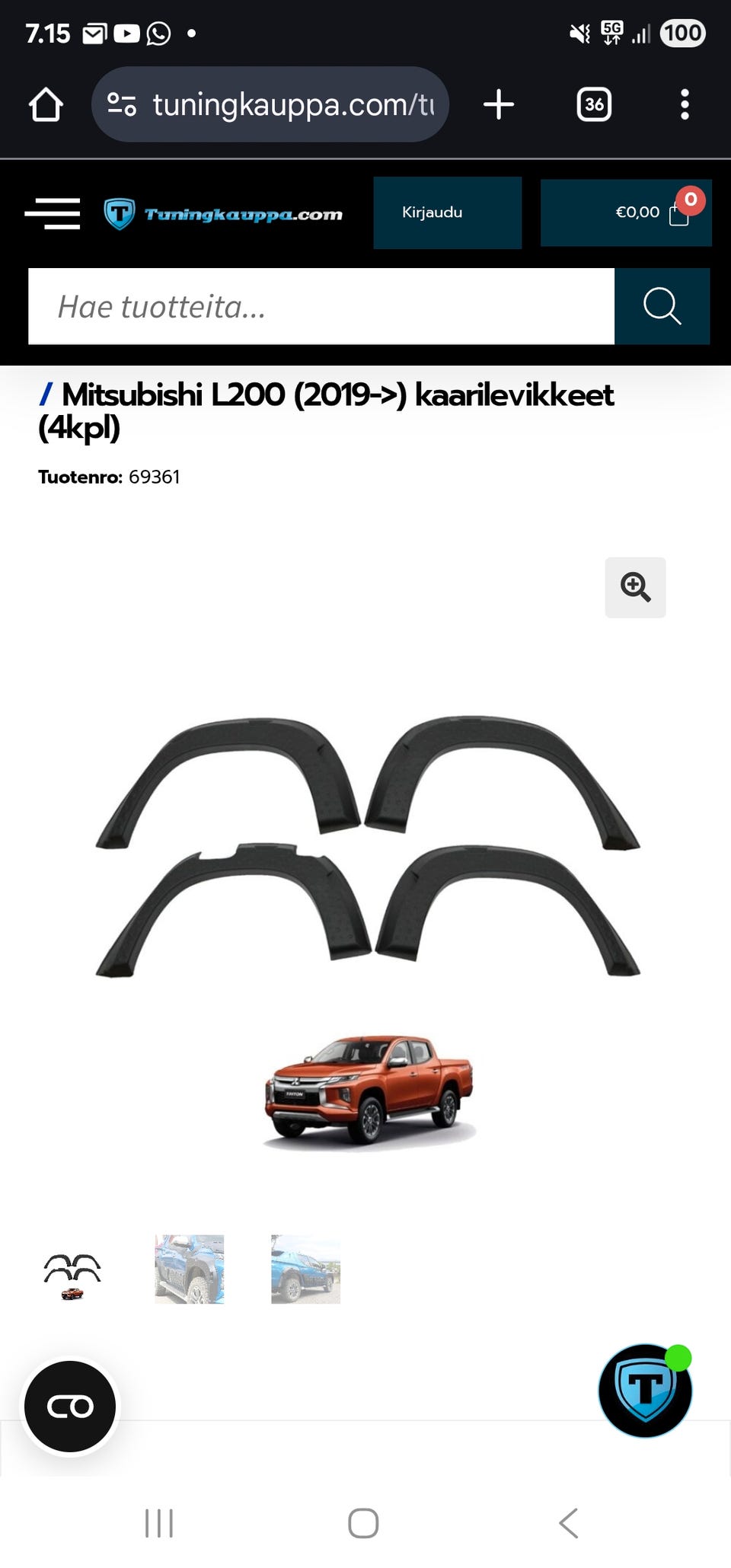Select the third thumbnail of blue pickup
Image resolution: width=731 pixels, height=1568 pixels.
[x=306, y=1269]
